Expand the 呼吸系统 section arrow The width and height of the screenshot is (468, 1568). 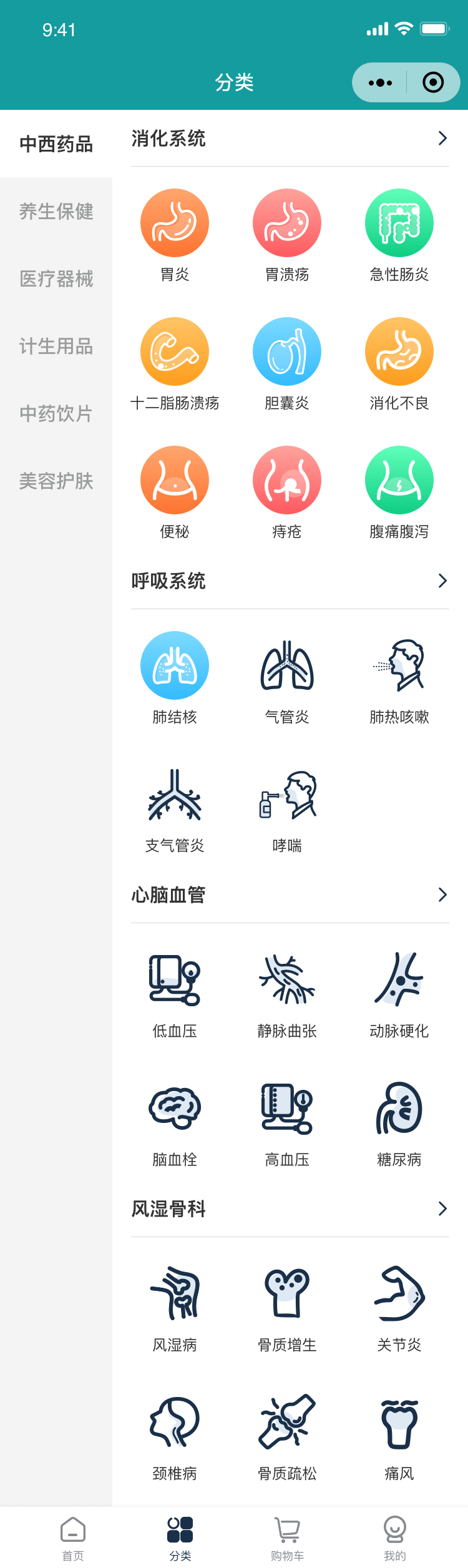(x=442, y=581)
